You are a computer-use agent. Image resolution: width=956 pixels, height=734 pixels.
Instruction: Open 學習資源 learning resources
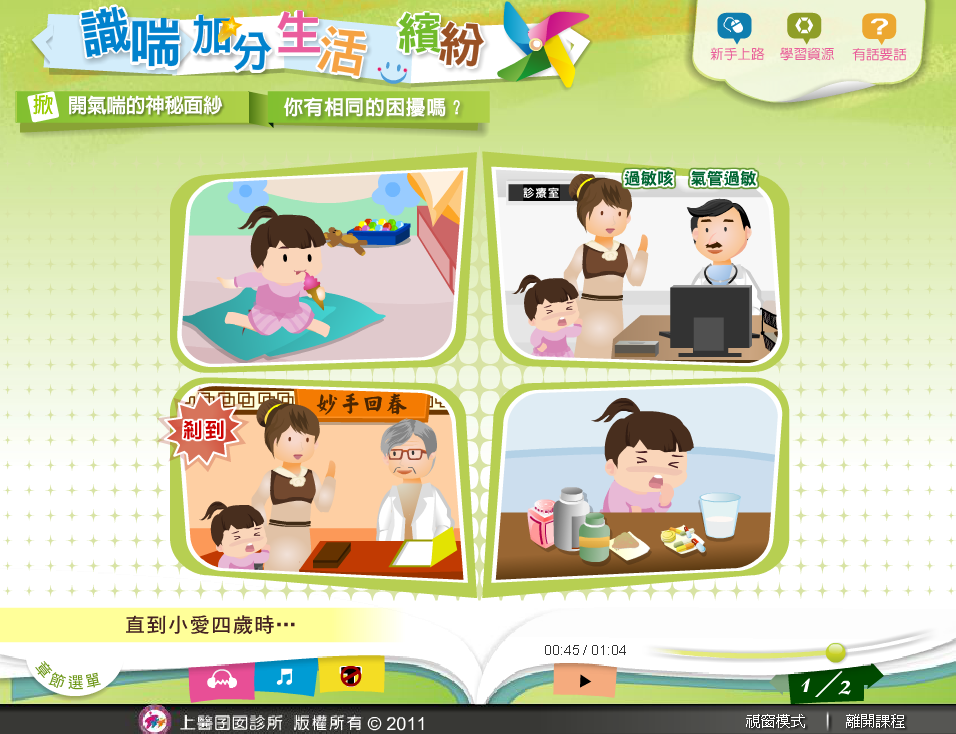click(x=806, y=38)
